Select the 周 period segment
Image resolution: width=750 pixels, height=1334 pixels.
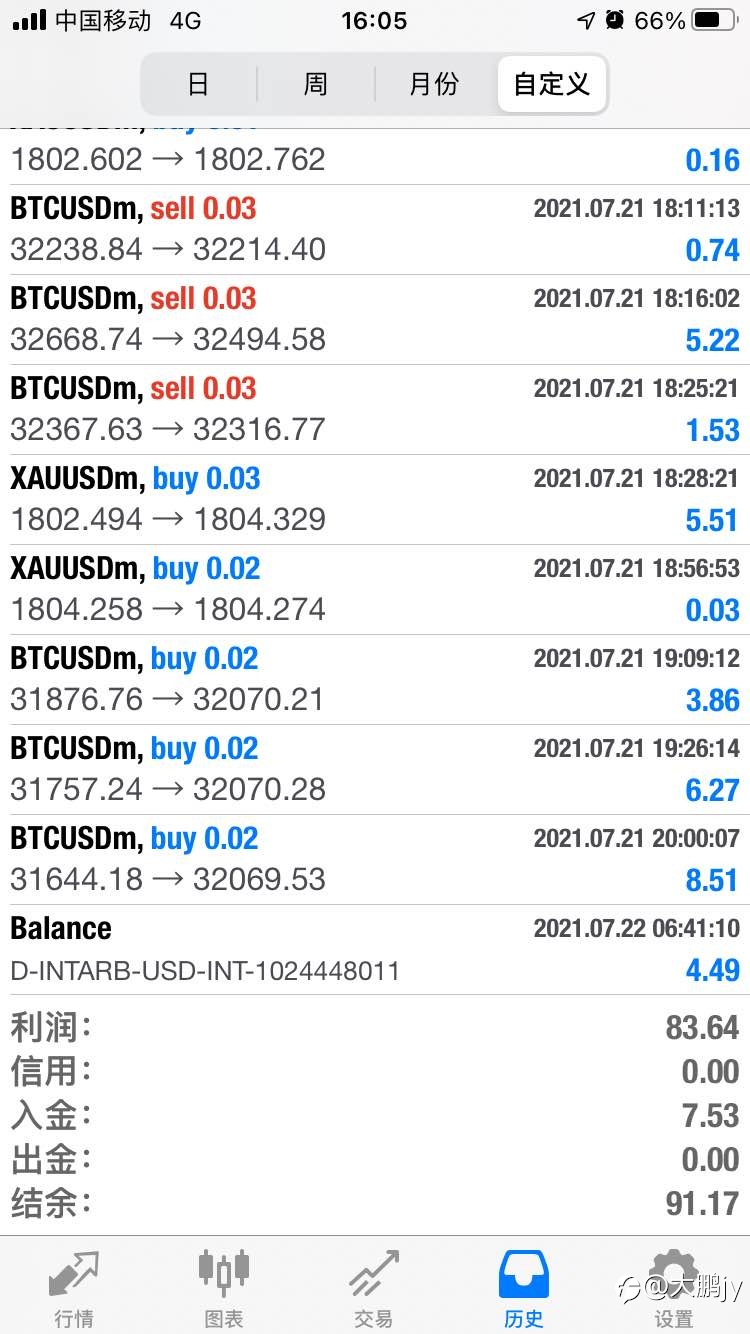[316, 84]
